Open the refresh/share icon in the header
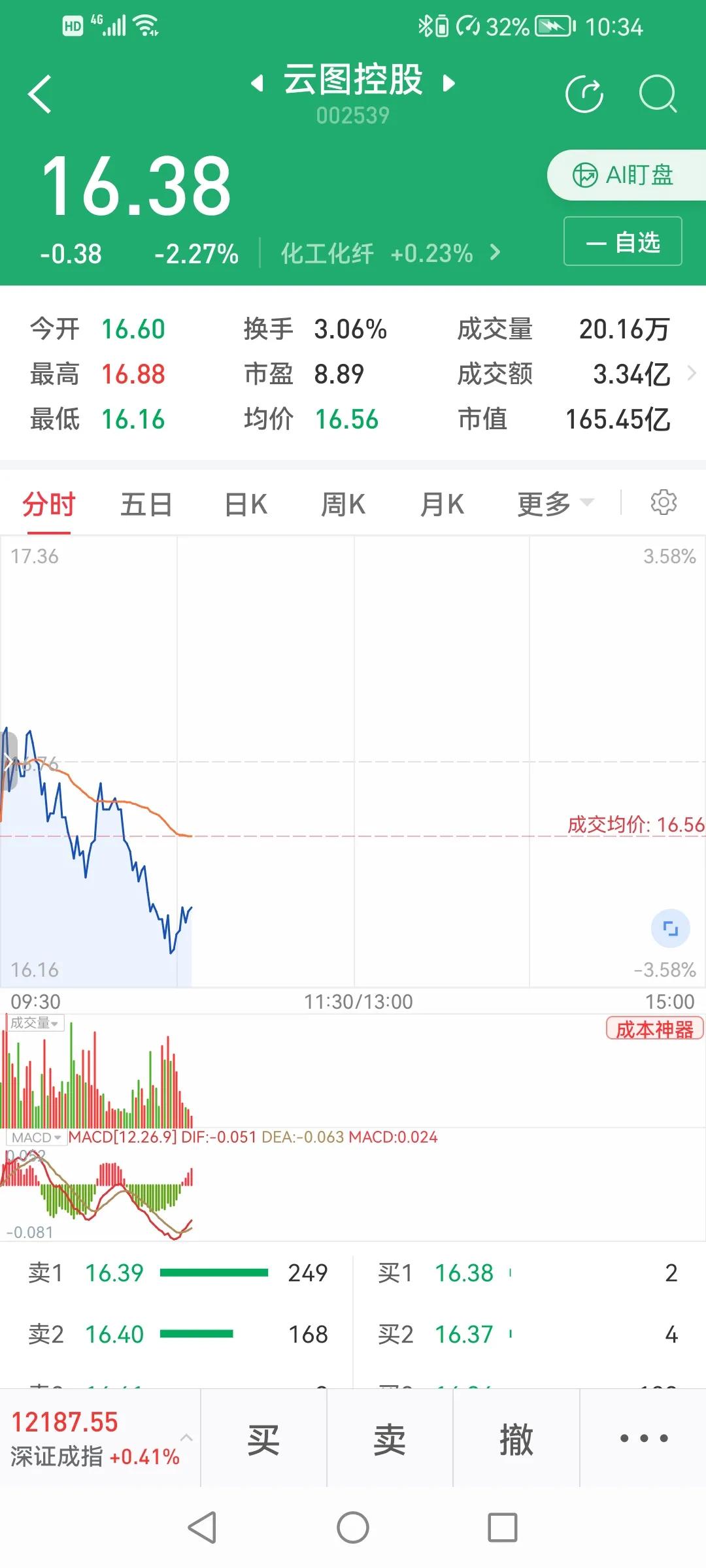 (x=585, y=94)
